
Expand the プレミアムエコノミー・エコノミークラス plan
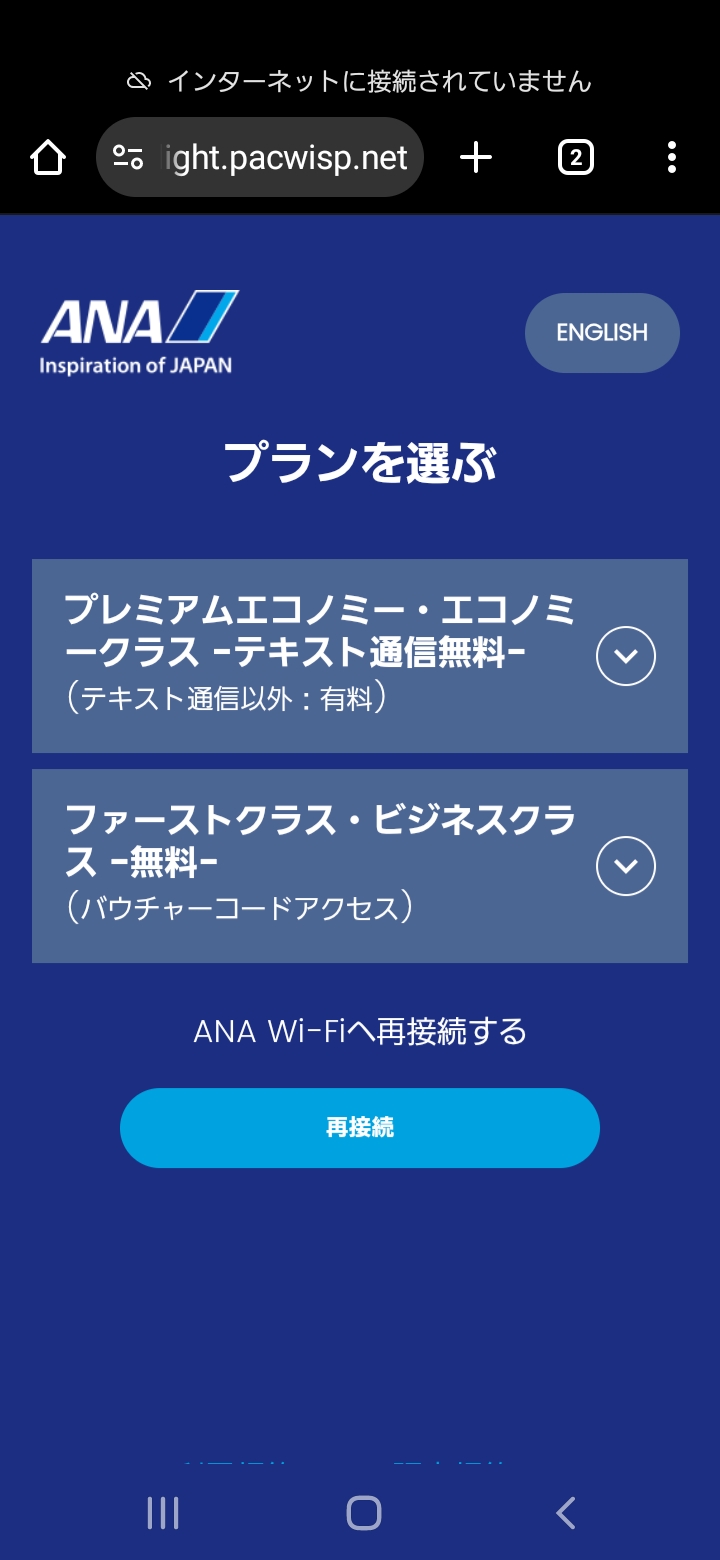tap(625, 656)
